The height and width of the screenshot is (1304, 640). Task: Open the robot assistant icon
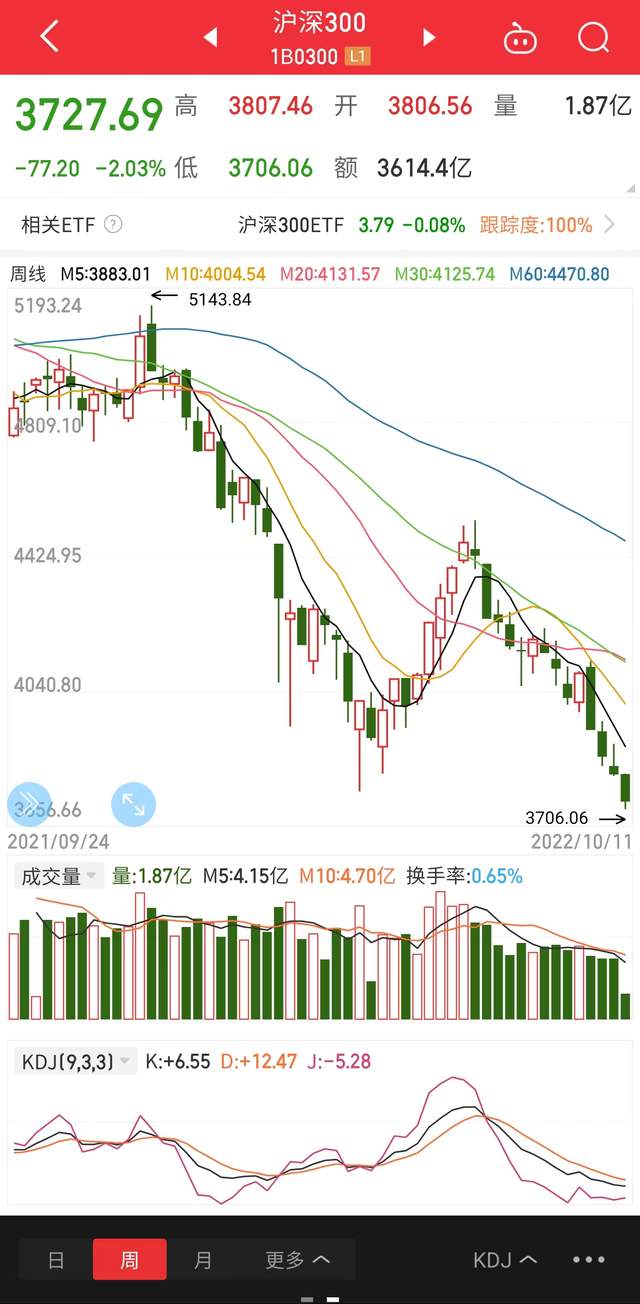point(520,38)
